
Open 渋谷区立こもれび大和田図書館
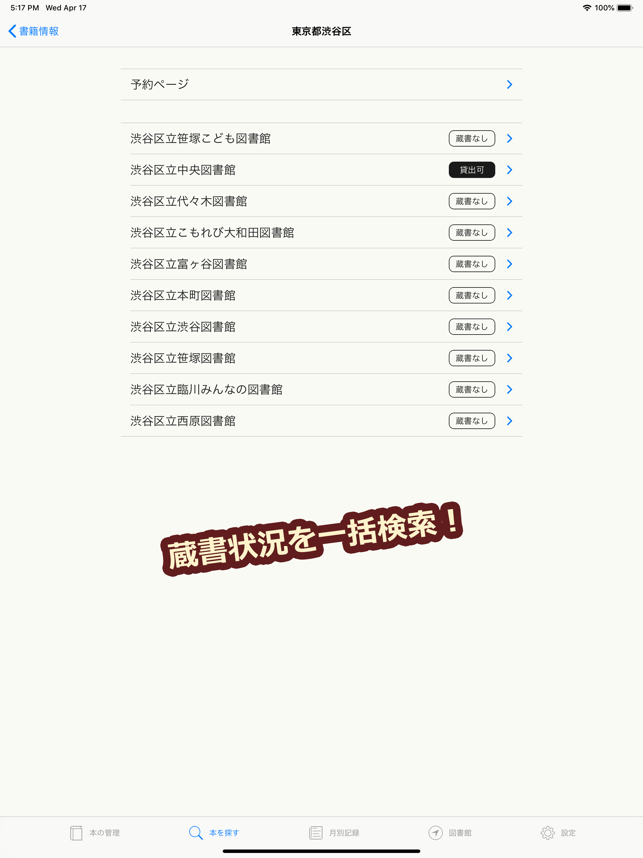[321, 233]
